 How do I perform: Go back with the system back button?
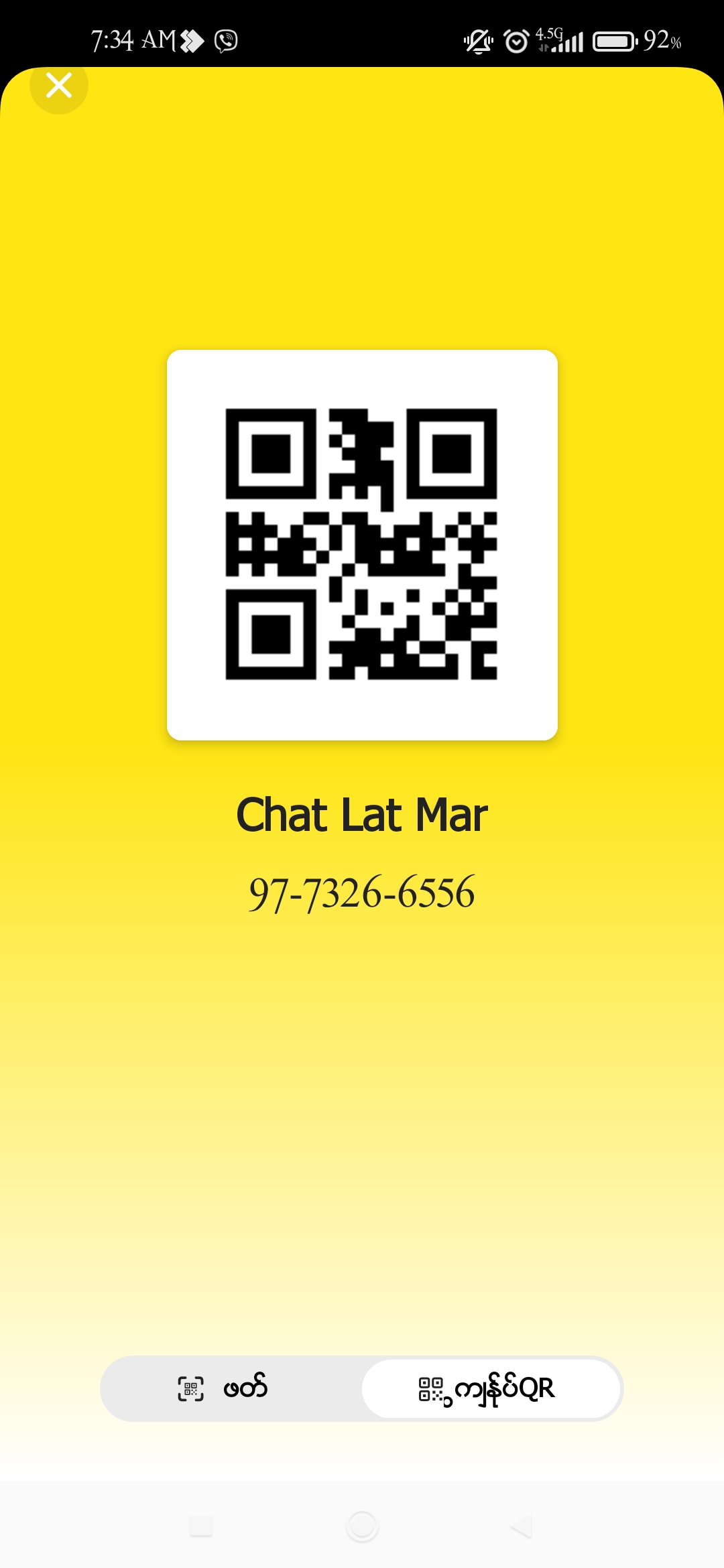point(522,1526)
